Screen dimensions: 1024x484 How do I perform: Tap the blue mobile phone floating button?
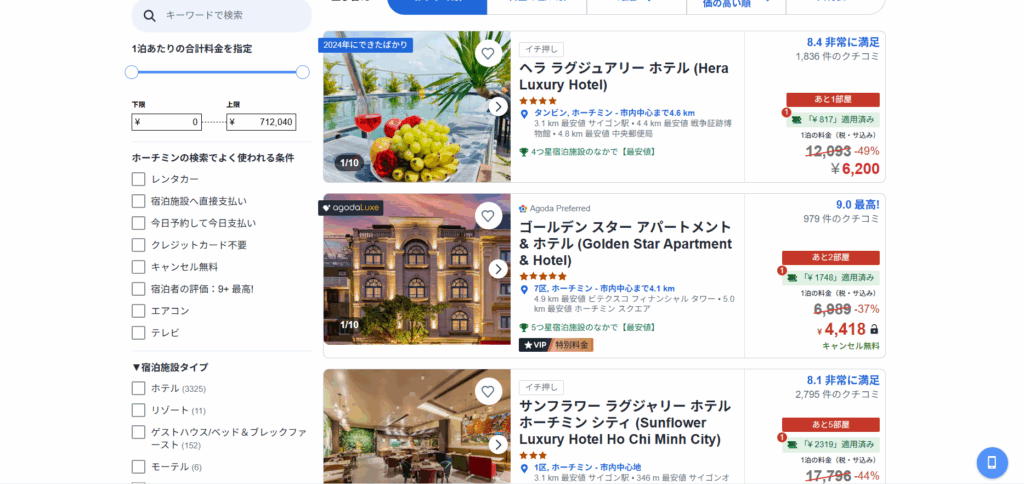coord(992,462)
